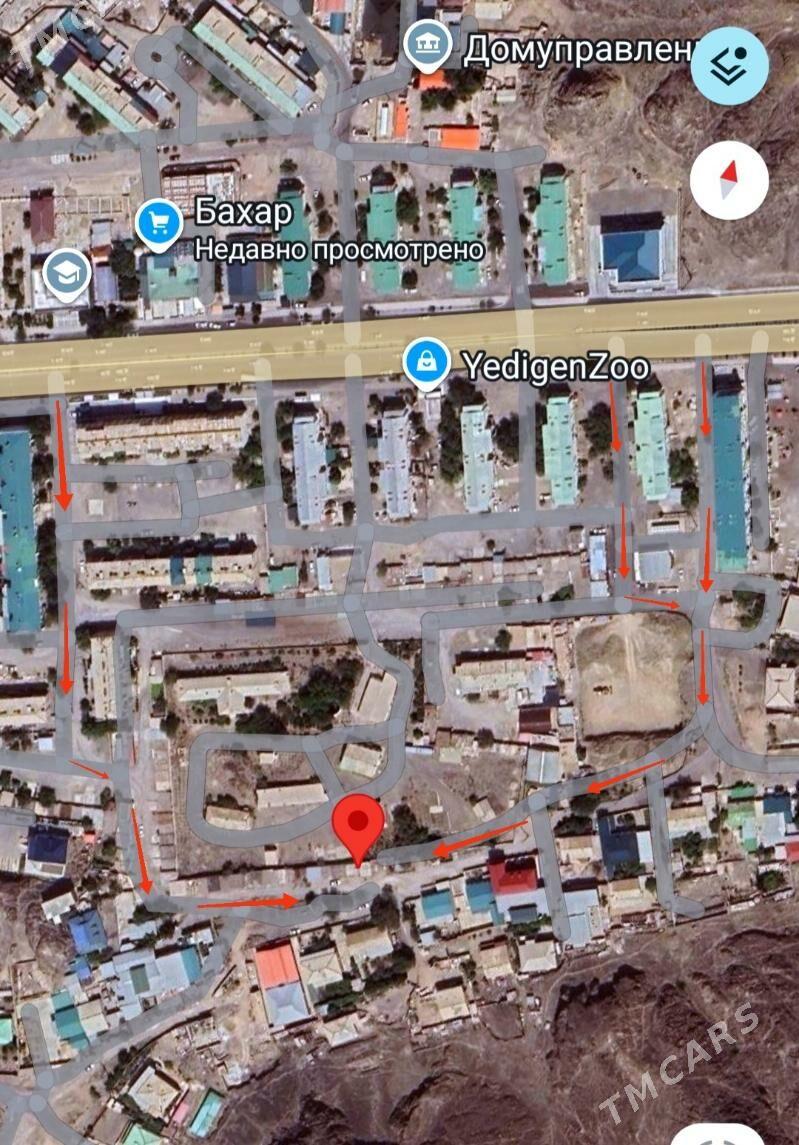The height and width of the screenshot is (1145, 799).
Task: Open the map layers button
Action: click(x=730, y=64)
